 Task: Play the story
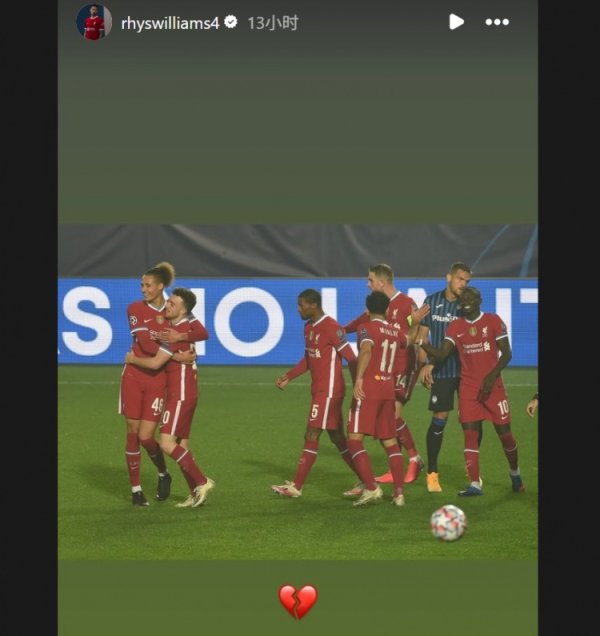tap(456, 22)
